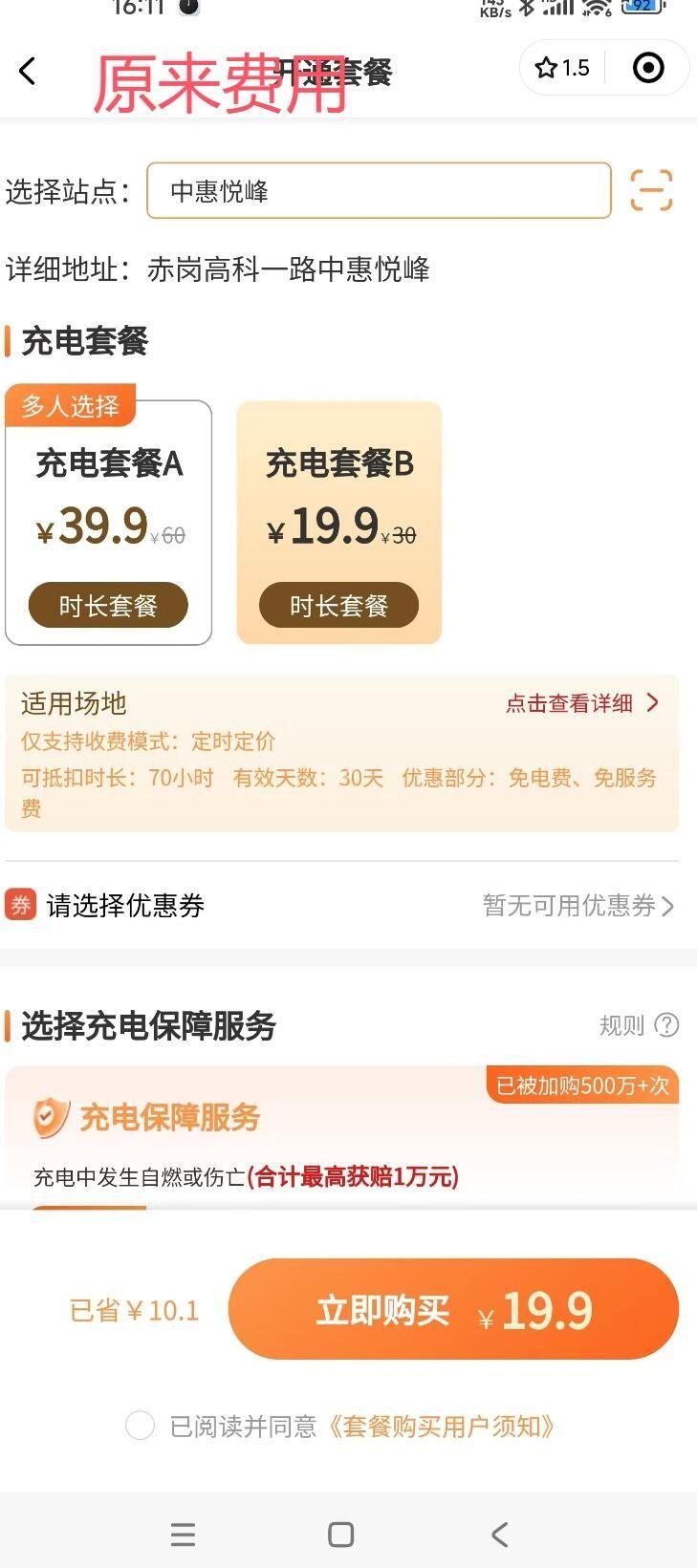The image size is (697, 1568).
Task: Open the scan icon beside station field
Action: click(651, 190)
